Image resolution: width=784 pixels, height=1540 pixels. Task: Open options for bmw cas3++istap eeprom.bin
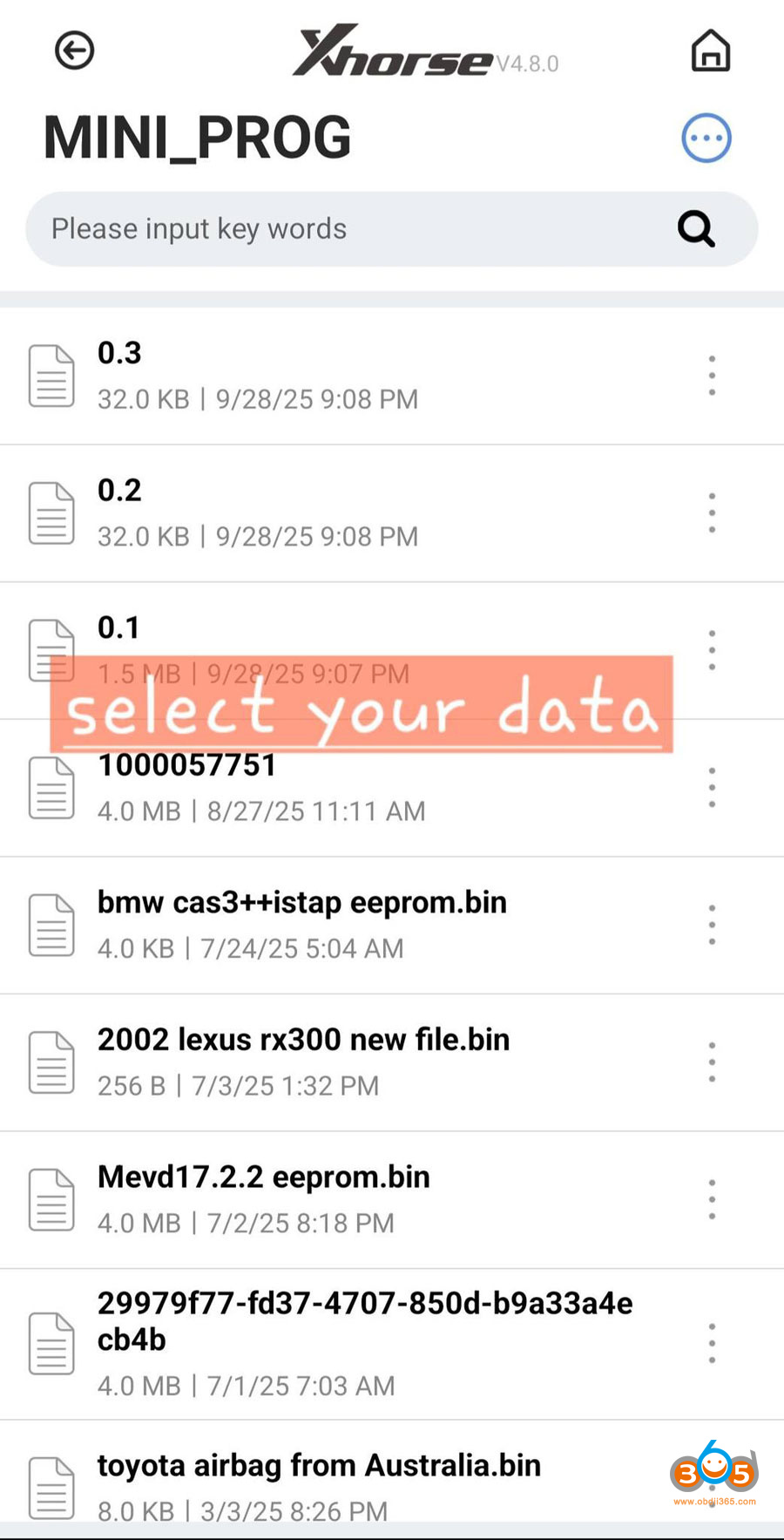pos(712,925)
